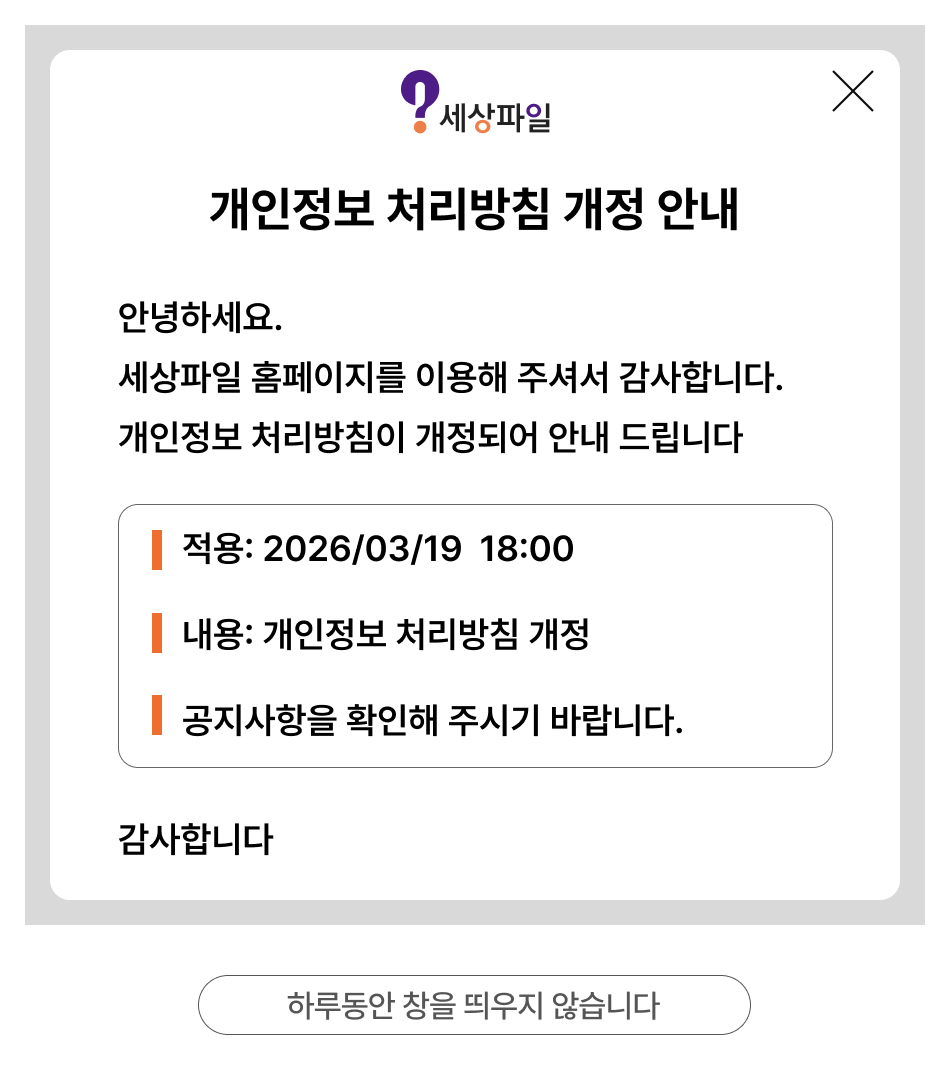Select the 개인정보 처리방침 개정 안내 heading
950x1080 pixels.
click(x=475, y=204)
